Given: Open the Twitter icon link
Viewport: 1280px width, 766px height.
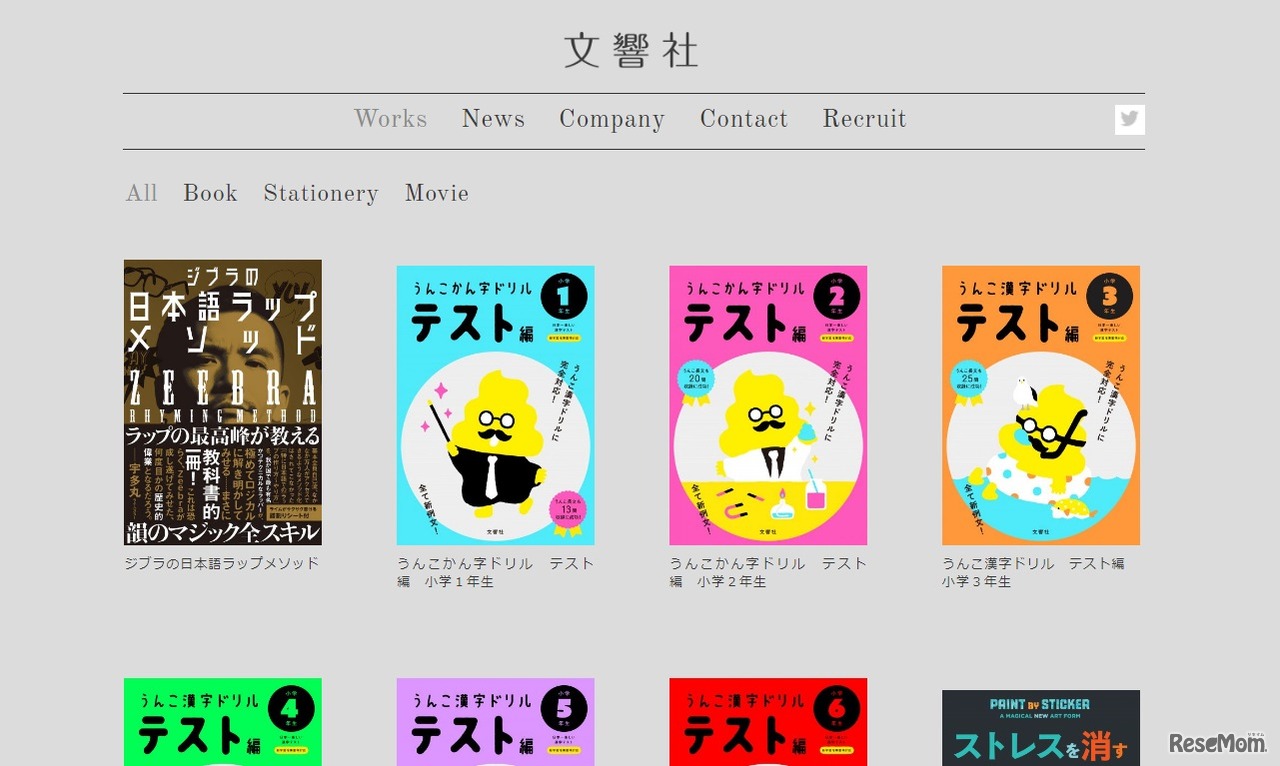Looking at the screenshot, I should point(1129,119).
